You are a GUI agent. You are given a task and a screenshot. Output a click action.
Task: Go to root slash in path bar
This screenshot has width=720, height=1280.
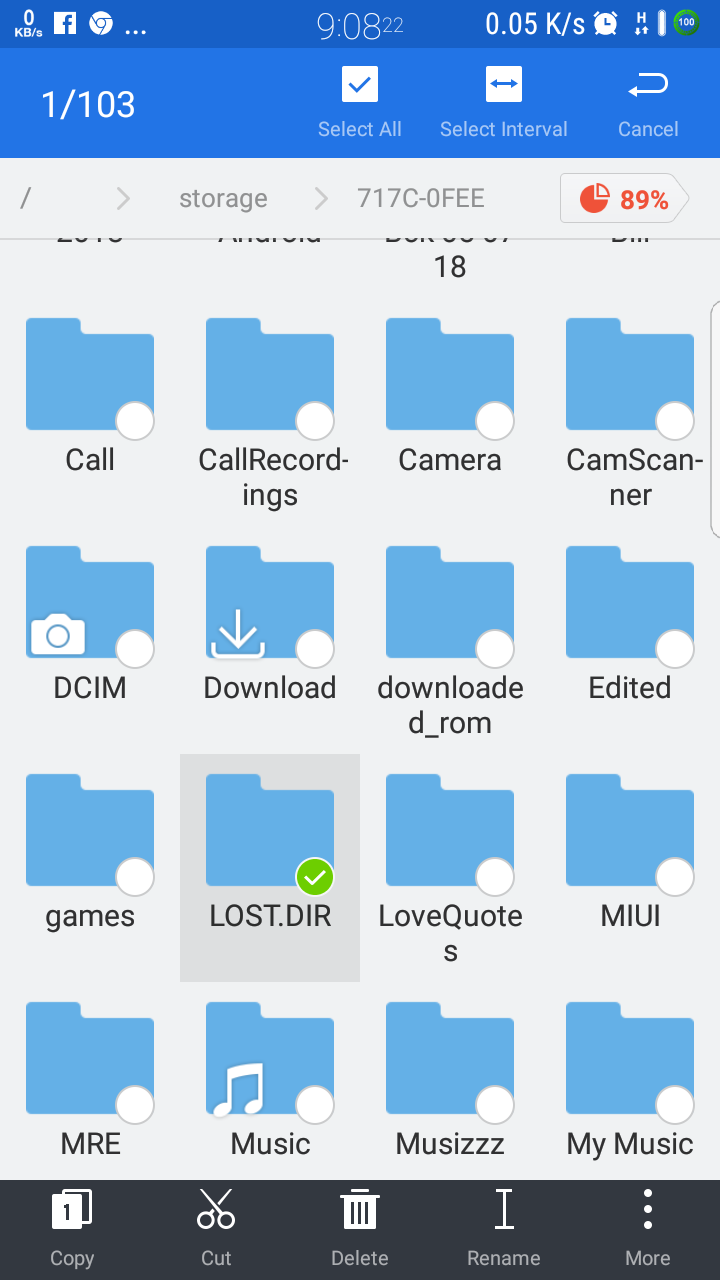pos(26,199)
